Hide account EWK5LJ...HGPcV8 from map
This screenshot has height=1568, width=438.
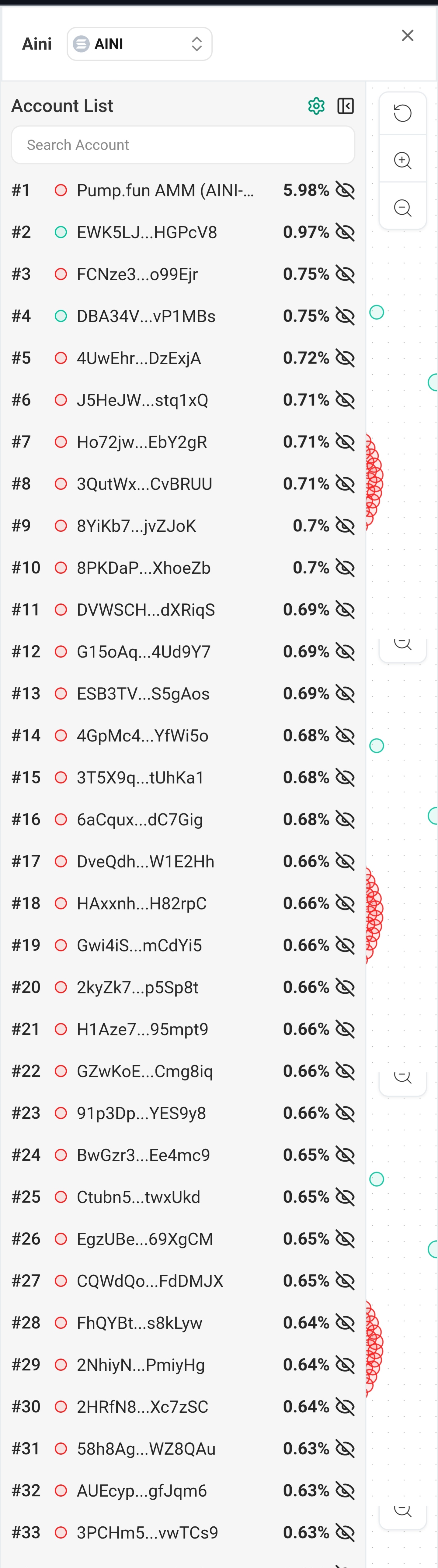(x=346, y=233)
